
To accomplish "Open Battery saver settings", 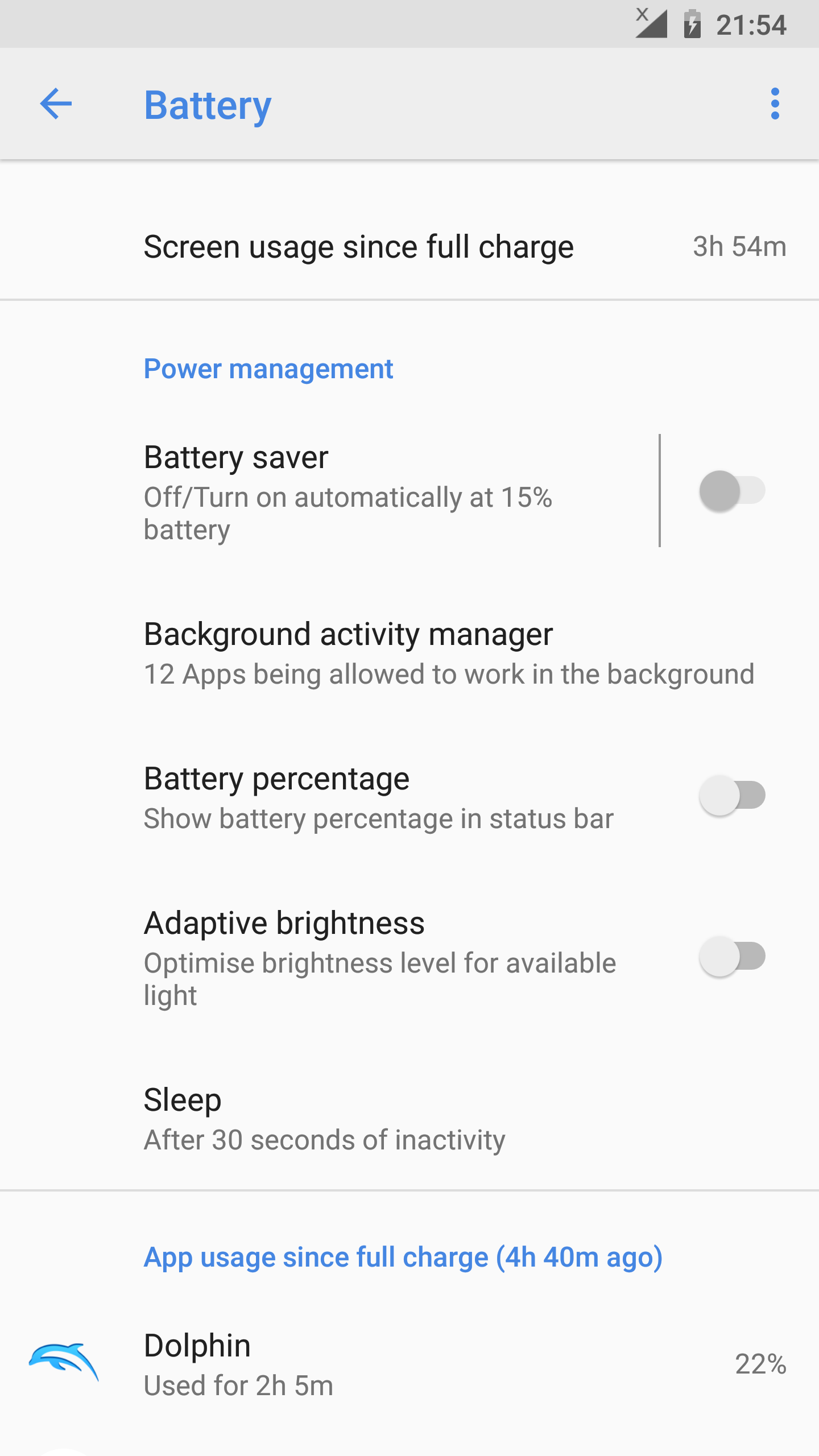I will 329,491.
